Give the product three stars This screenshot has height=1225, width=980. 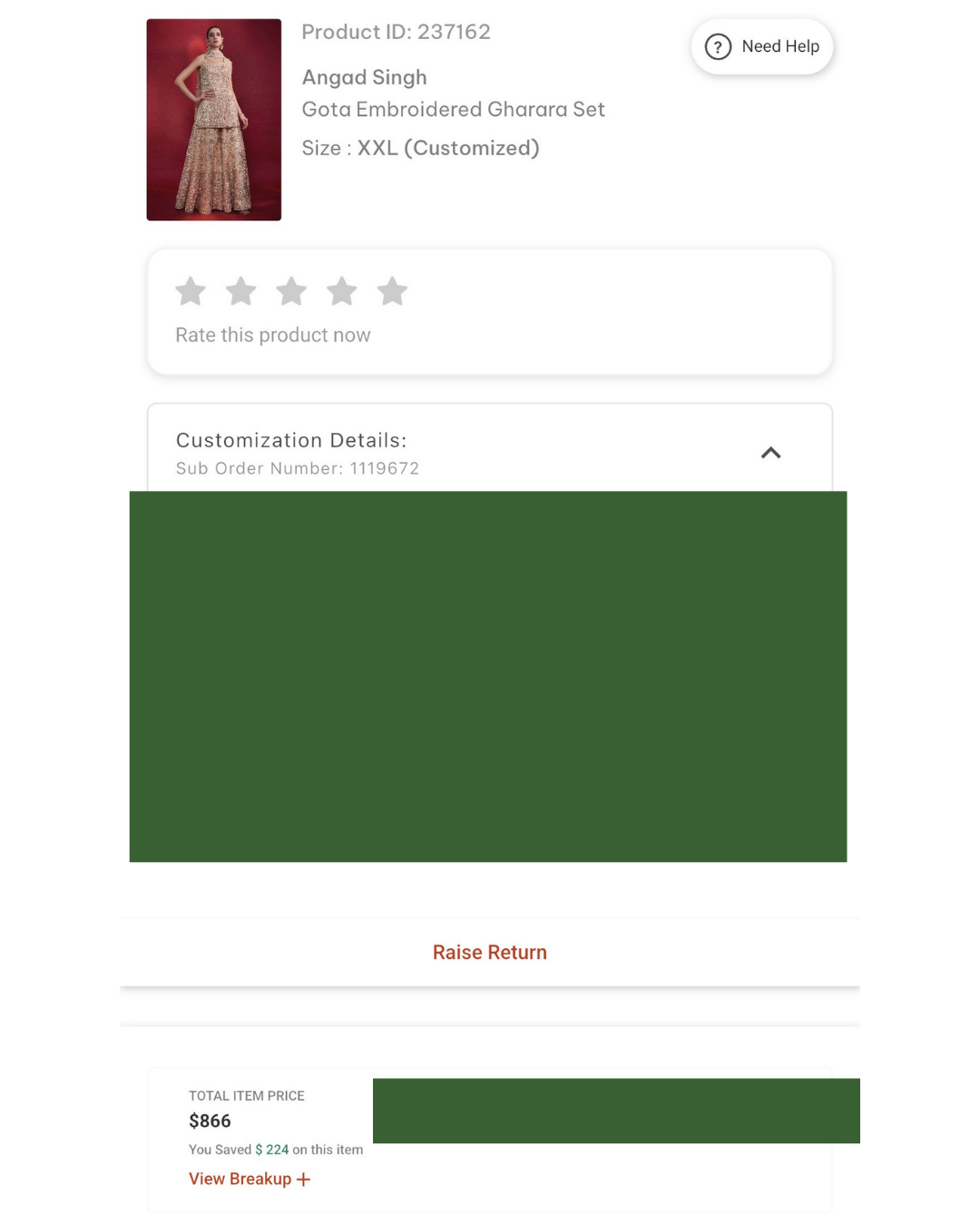coord(291,291)
